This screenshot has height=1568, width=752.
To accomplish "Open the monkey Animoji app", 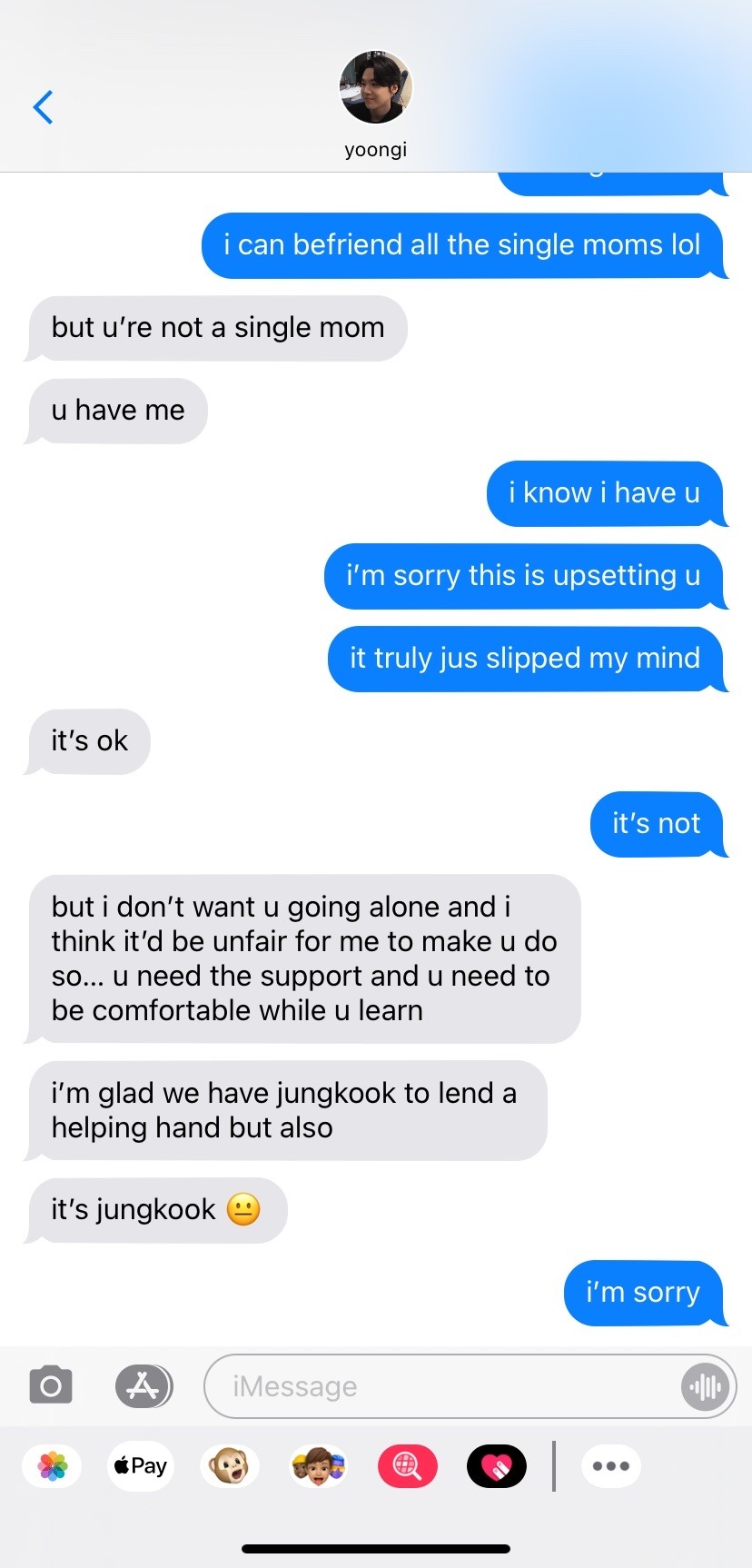I will click(230, 1465).
